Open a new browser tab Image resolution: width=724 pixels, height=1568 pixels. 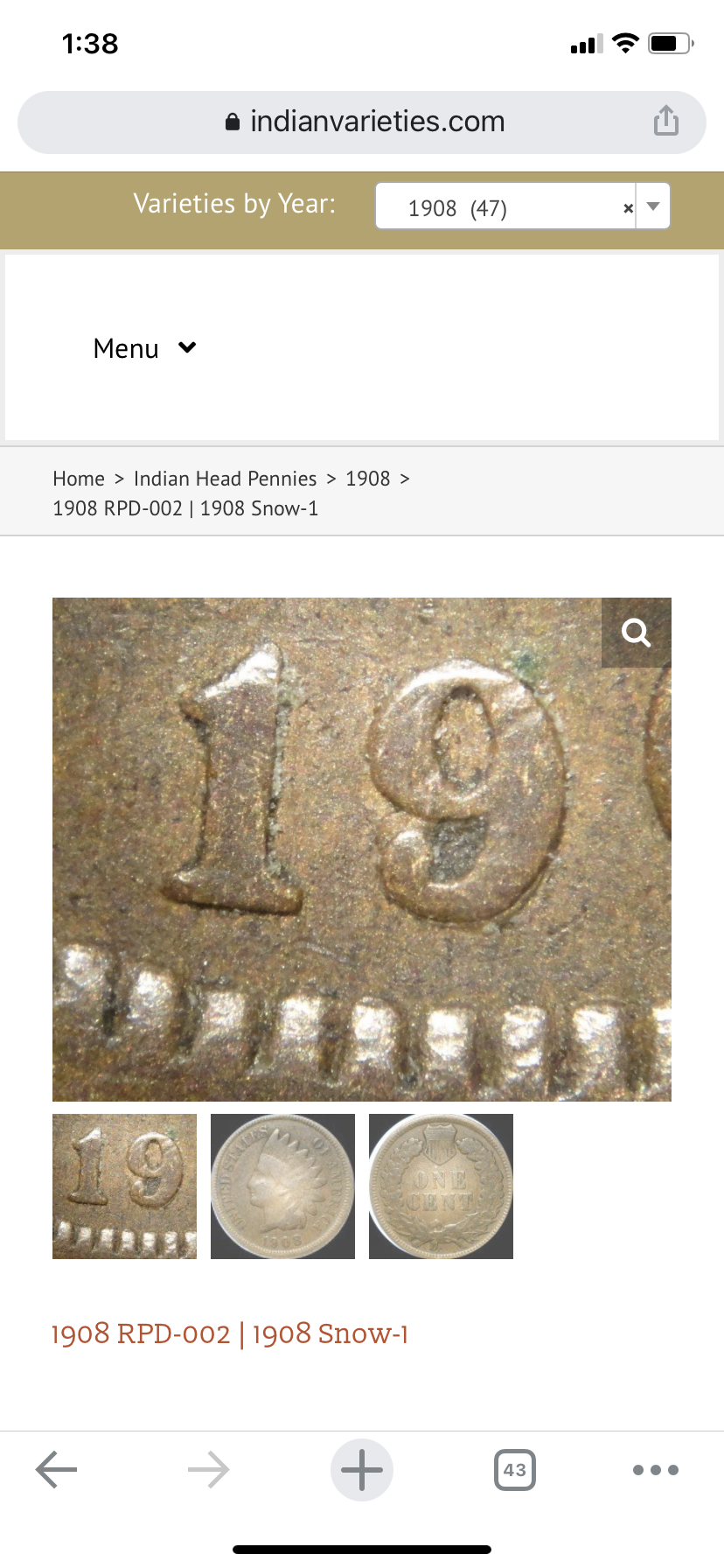[x=362, y=1469]
